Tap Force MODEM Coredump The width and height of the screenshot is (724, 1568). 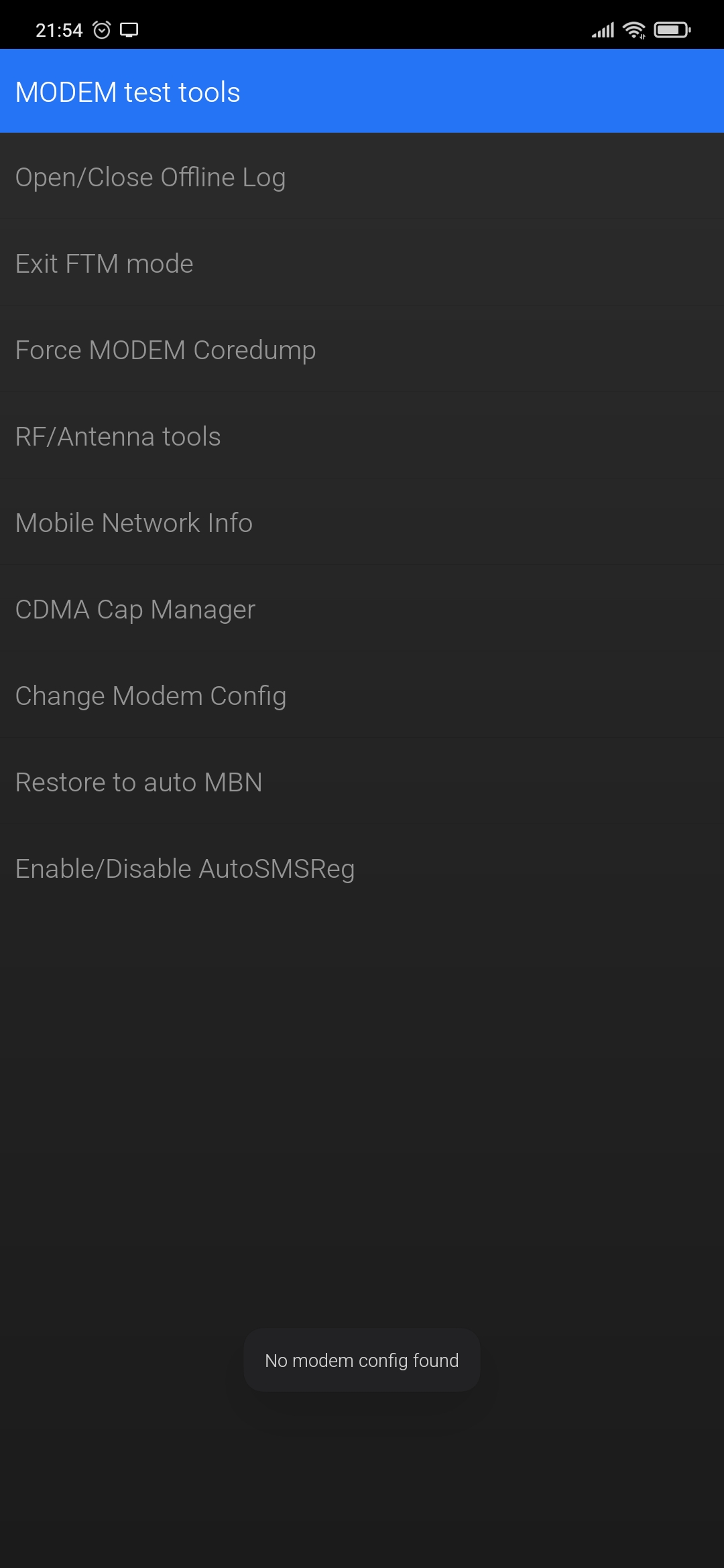pyautogui.click(x=362, y=350)
